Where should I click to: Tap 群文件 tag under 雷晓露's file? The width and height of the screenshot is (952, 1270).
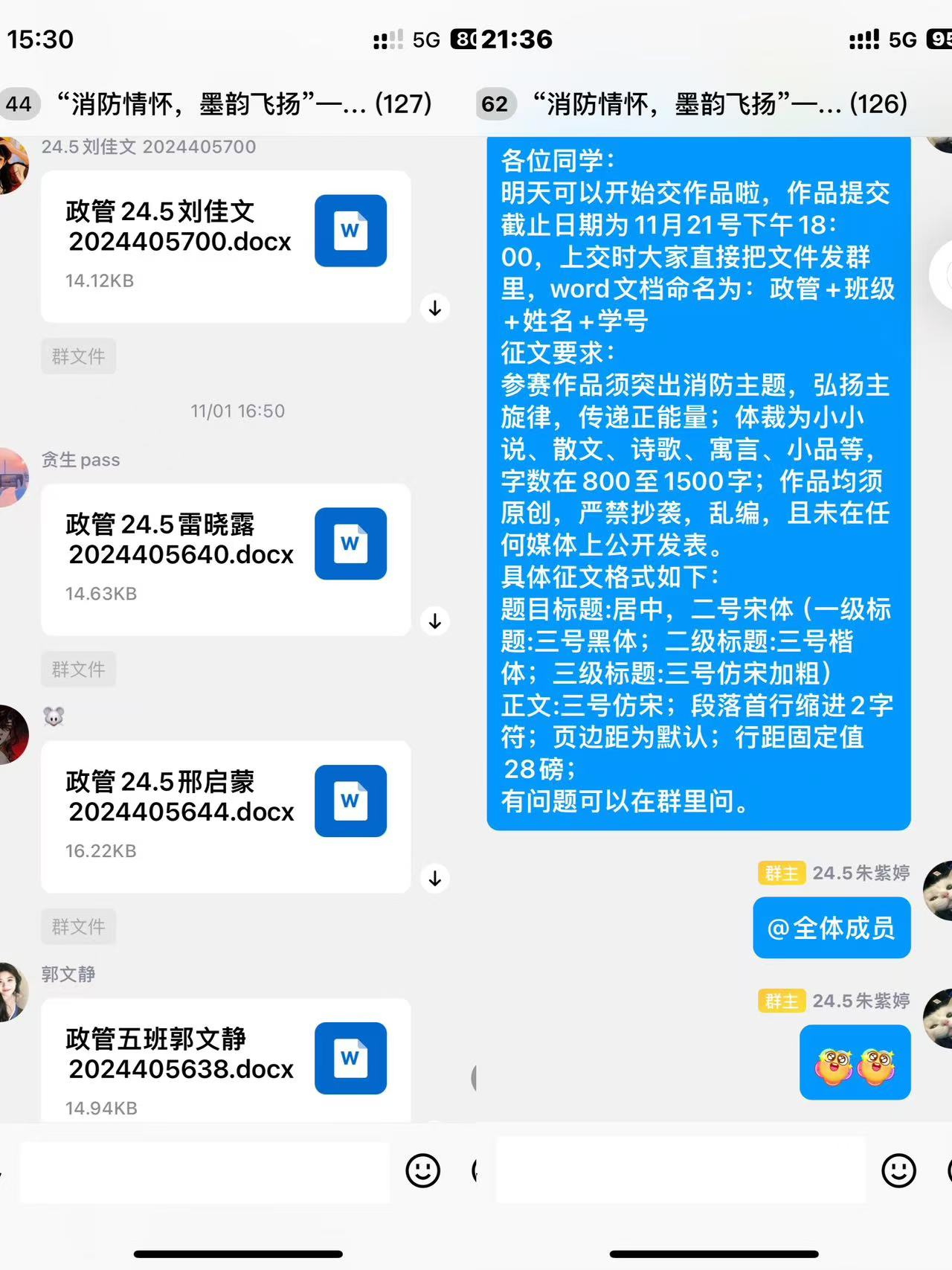point(78,670)
